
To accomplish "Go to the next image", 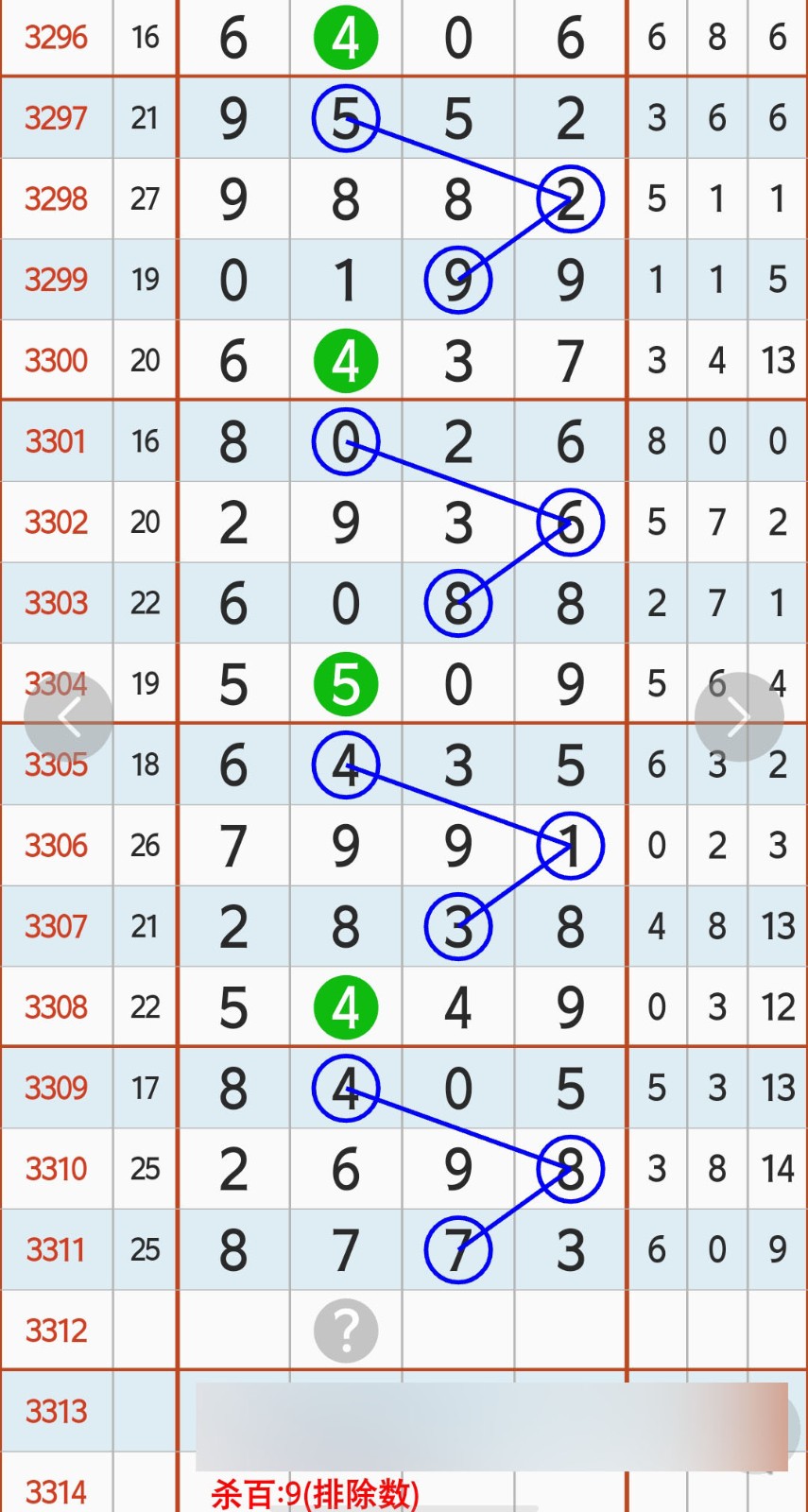I will pos(738,717).
